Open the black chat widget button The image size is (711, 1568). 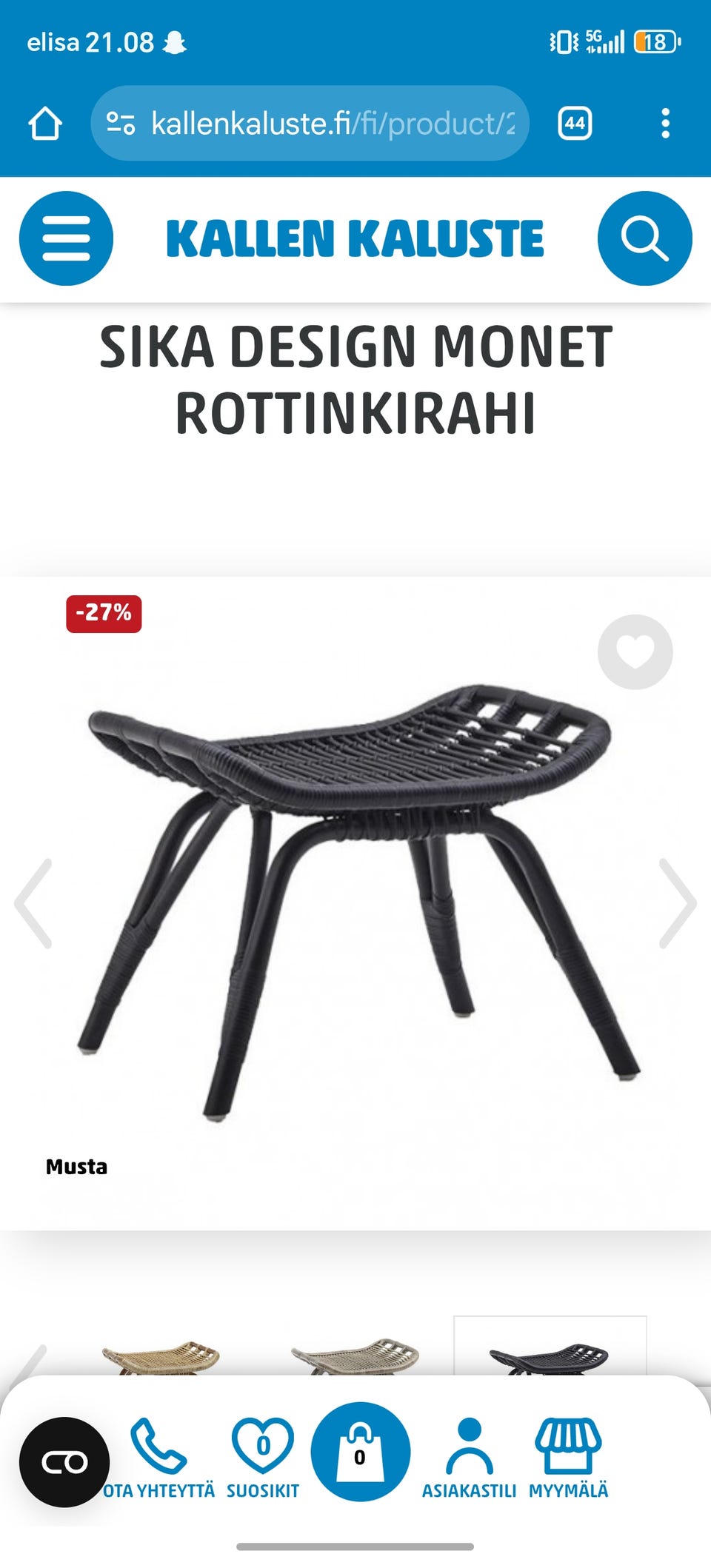tap(64, 1462)
